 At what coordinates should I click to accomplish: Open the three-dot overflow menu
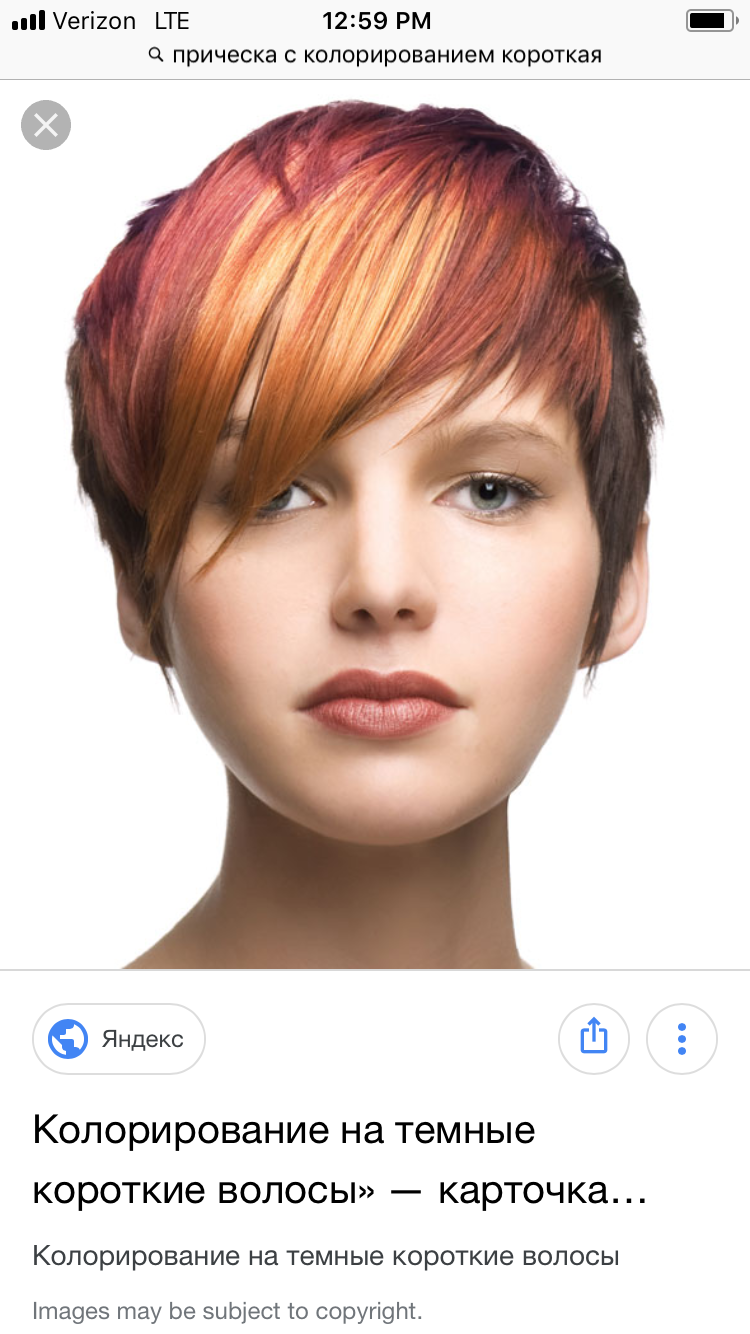[x=682, y=1039]
